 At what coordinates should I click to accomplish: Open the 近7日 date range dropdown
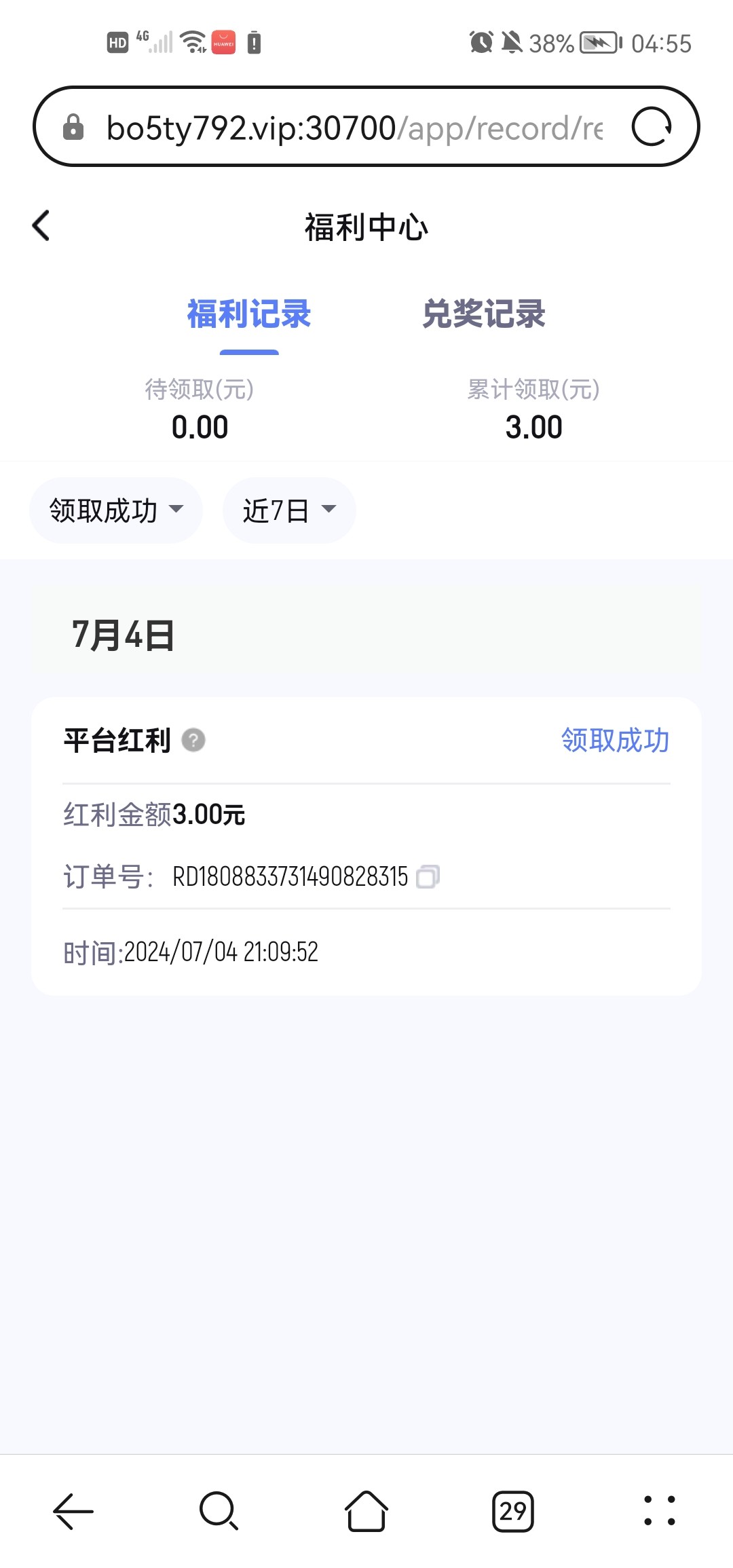289,510
